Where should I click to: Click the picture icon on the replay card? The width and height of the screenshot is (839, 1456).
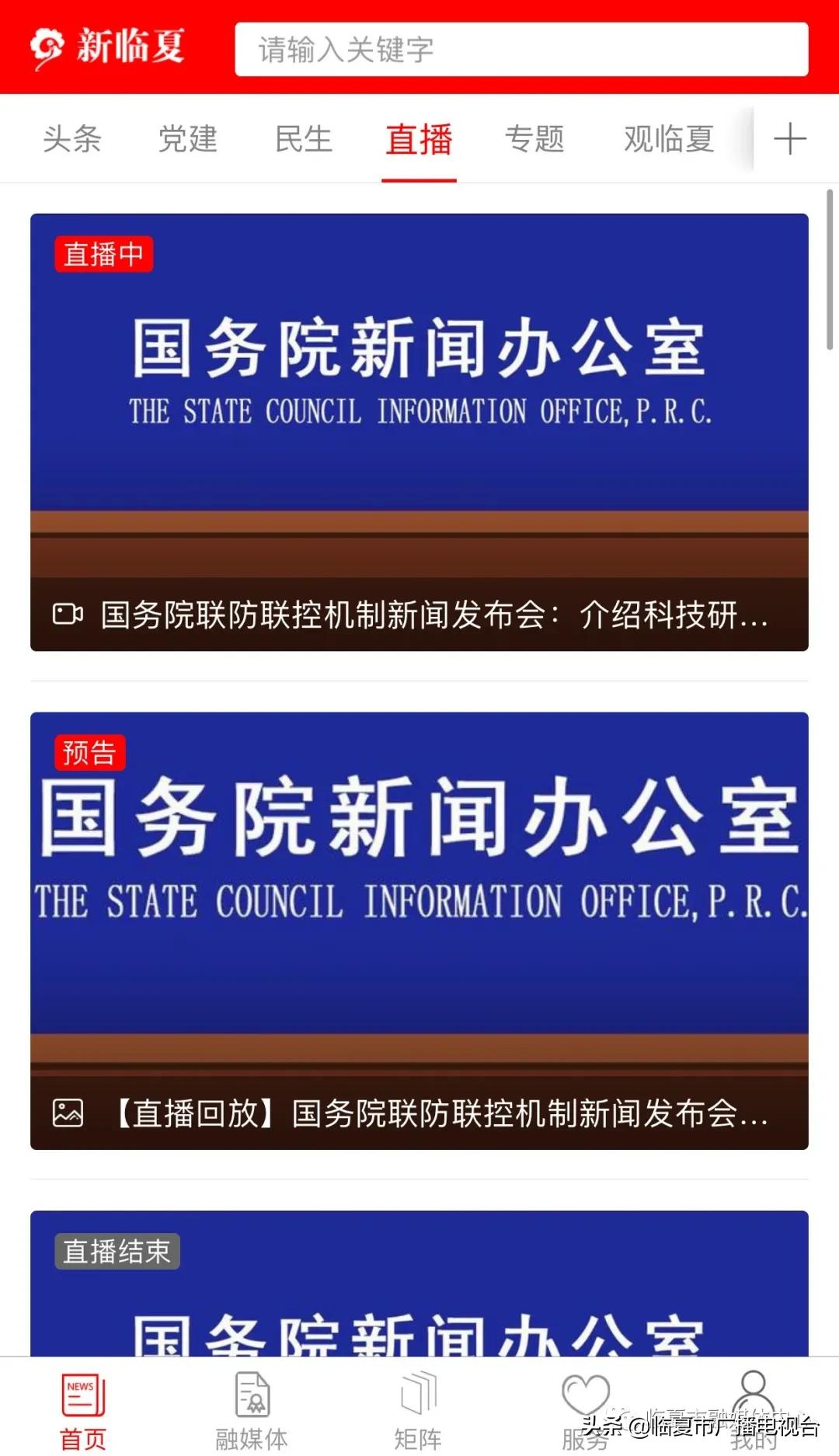[x=68, y=1113]
